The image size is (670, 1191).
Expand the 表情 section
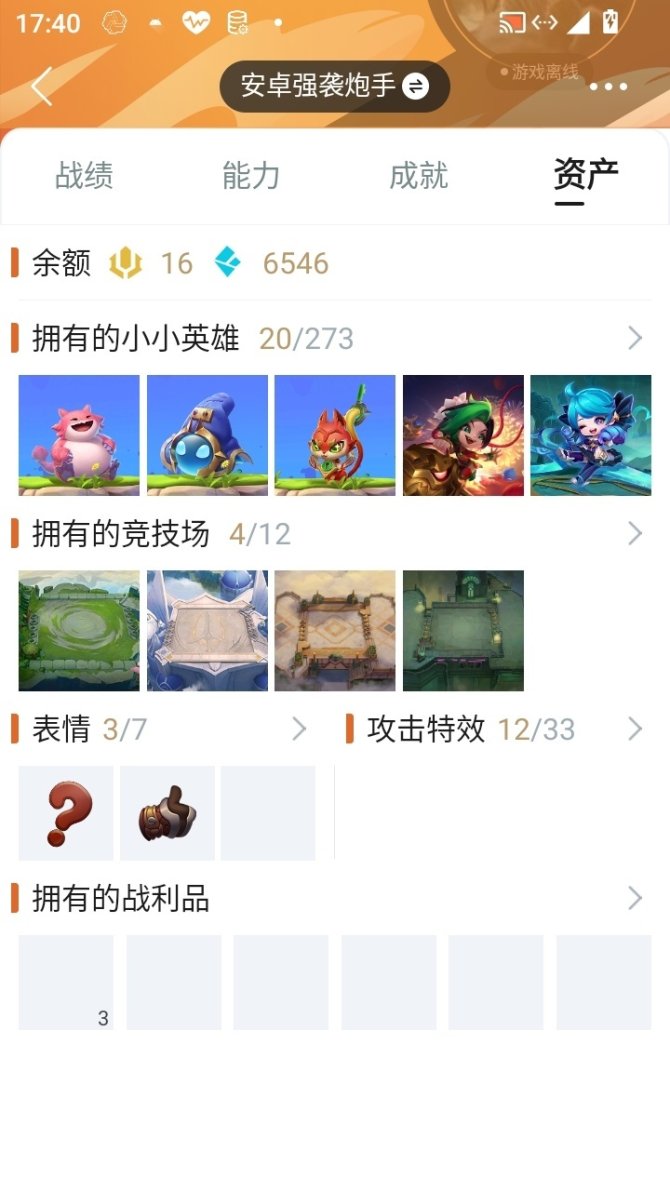click(298, 729)
